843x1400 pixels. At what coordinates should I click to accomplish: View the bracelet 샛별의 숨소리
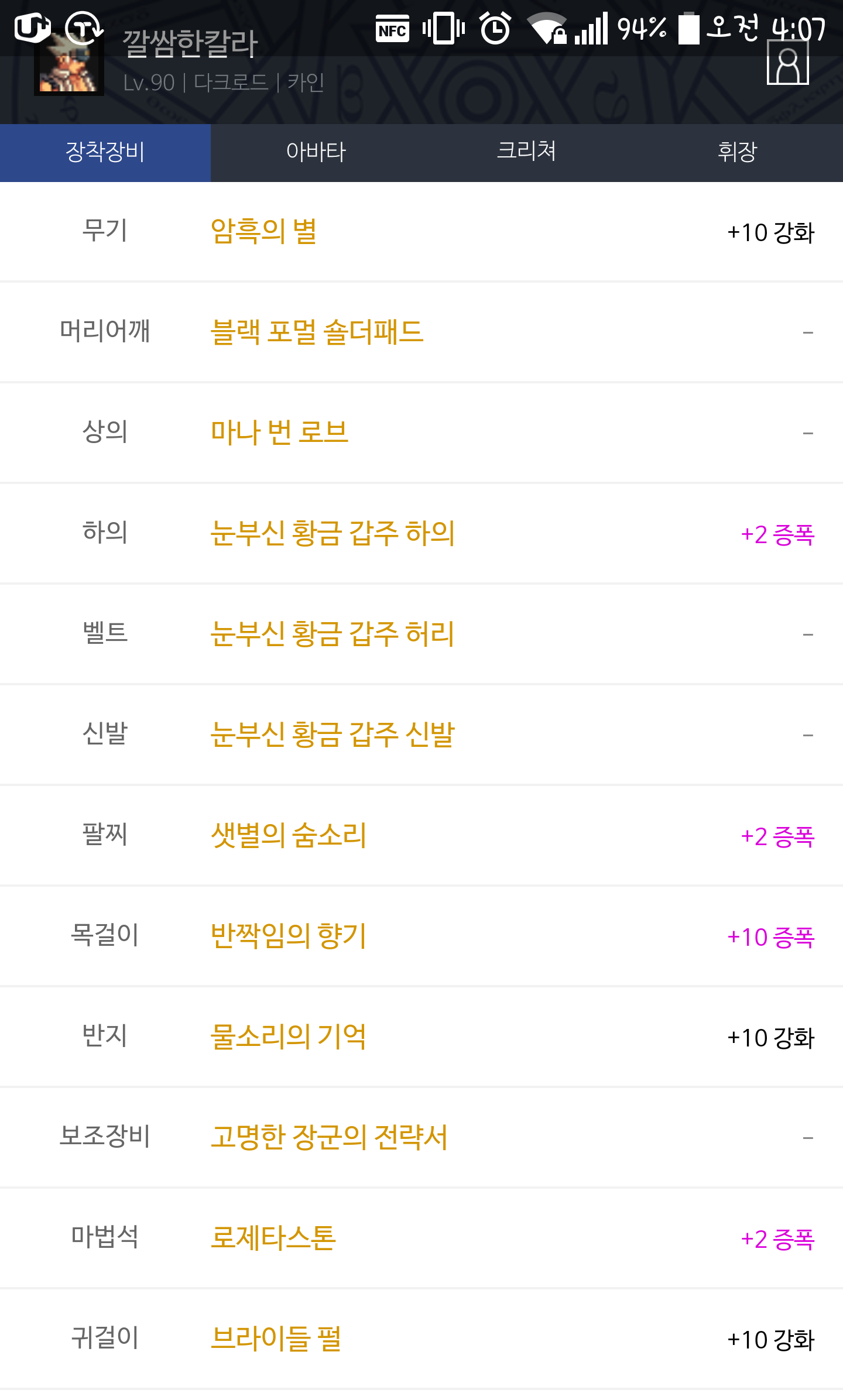click(x=288, y=836)
